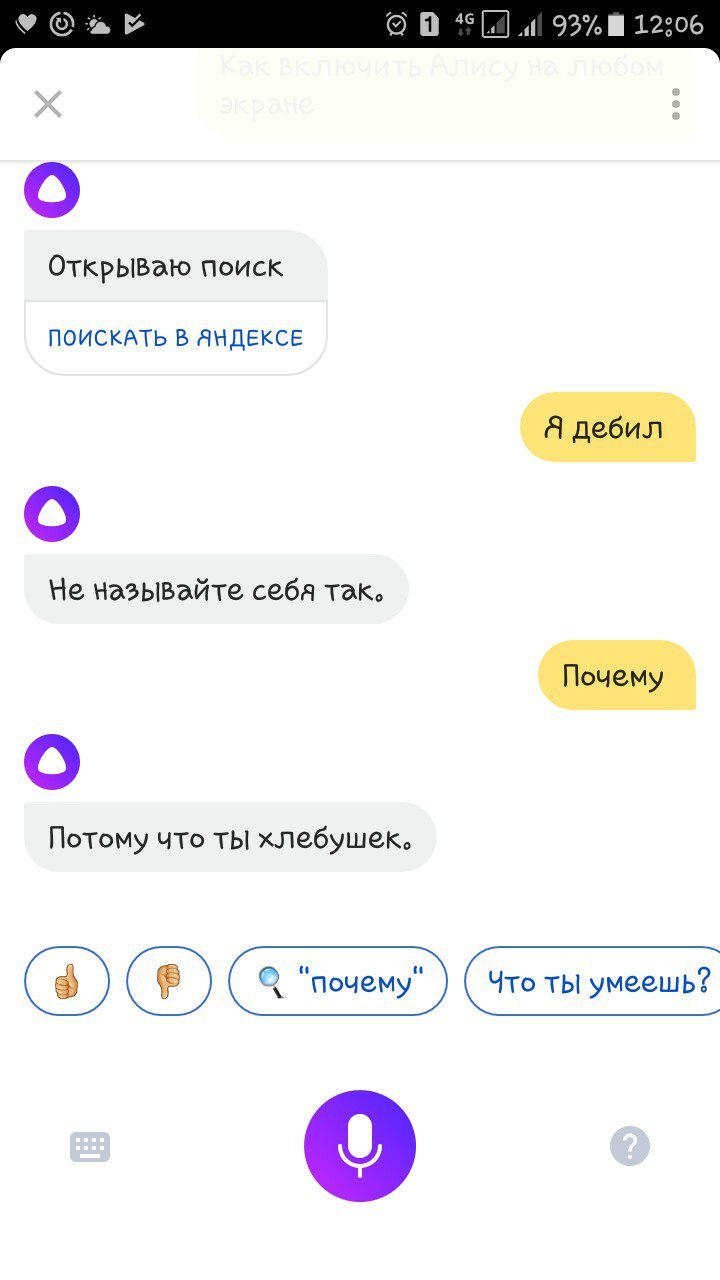720x1280 pixels.
Task: Select the "Что ты умеешь?" chip
Action: pos(598,982)
